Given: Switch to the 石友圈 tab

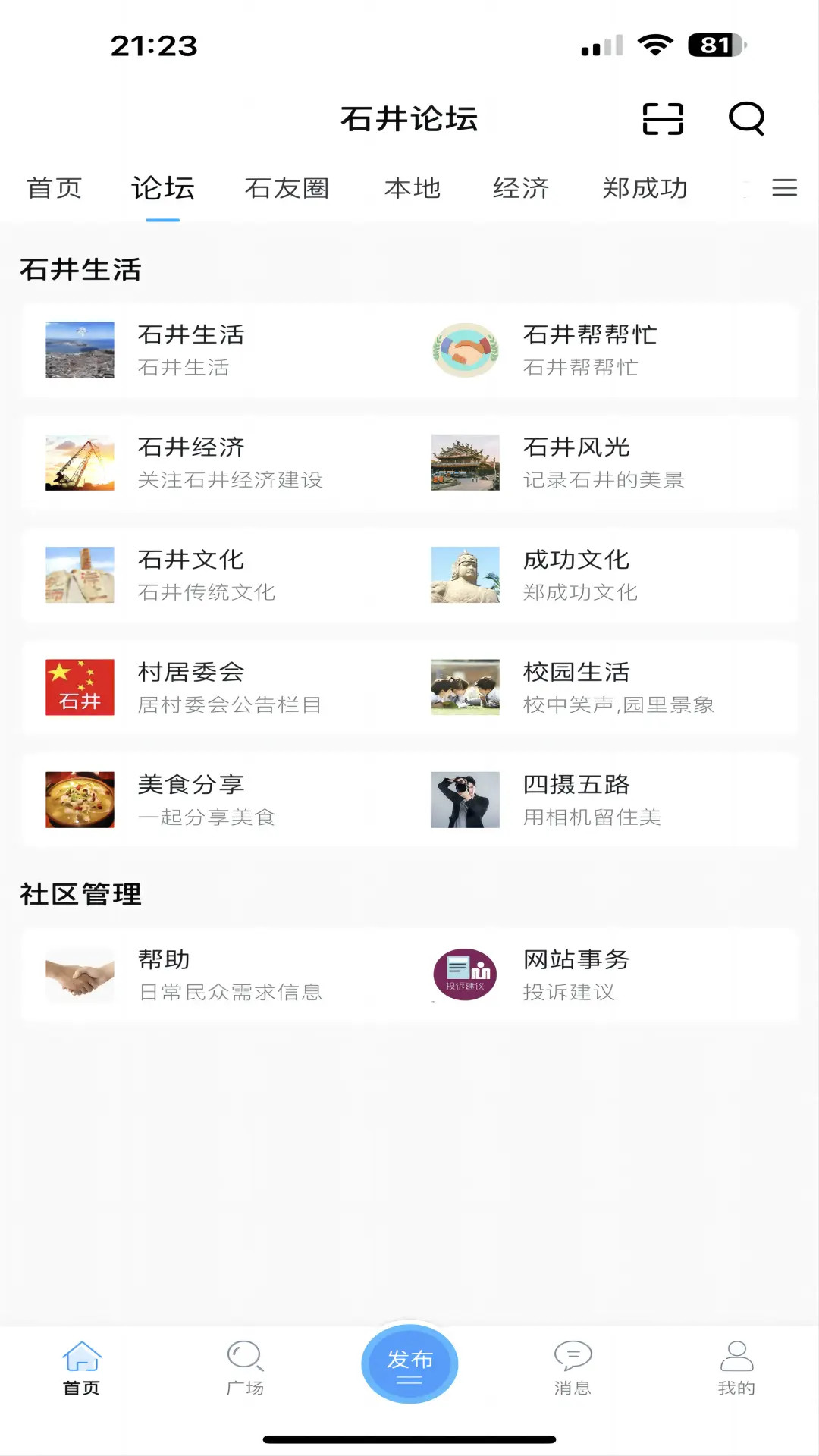Looking at the screenshot, I should (287, 189).
